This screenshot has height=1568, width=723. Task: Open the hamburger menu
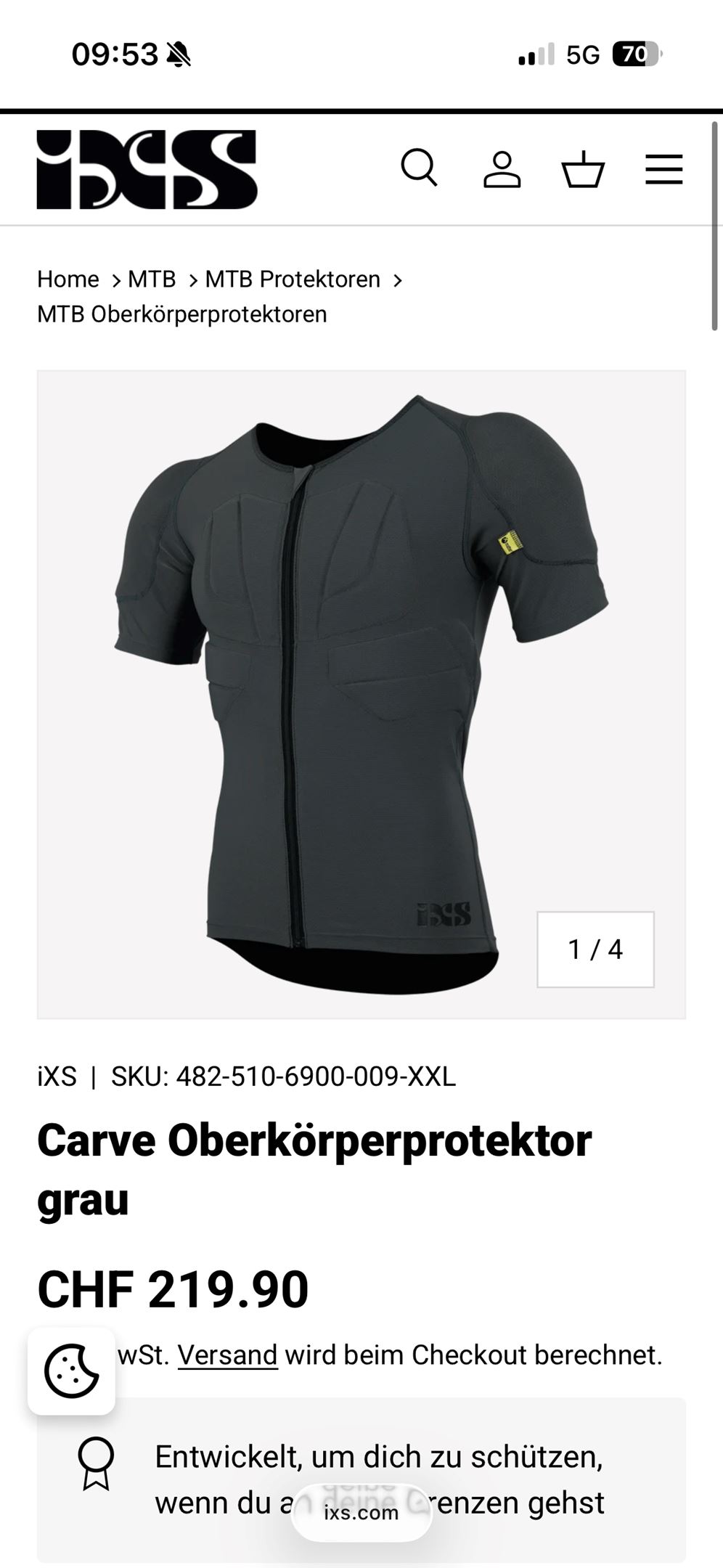[663, 170]
